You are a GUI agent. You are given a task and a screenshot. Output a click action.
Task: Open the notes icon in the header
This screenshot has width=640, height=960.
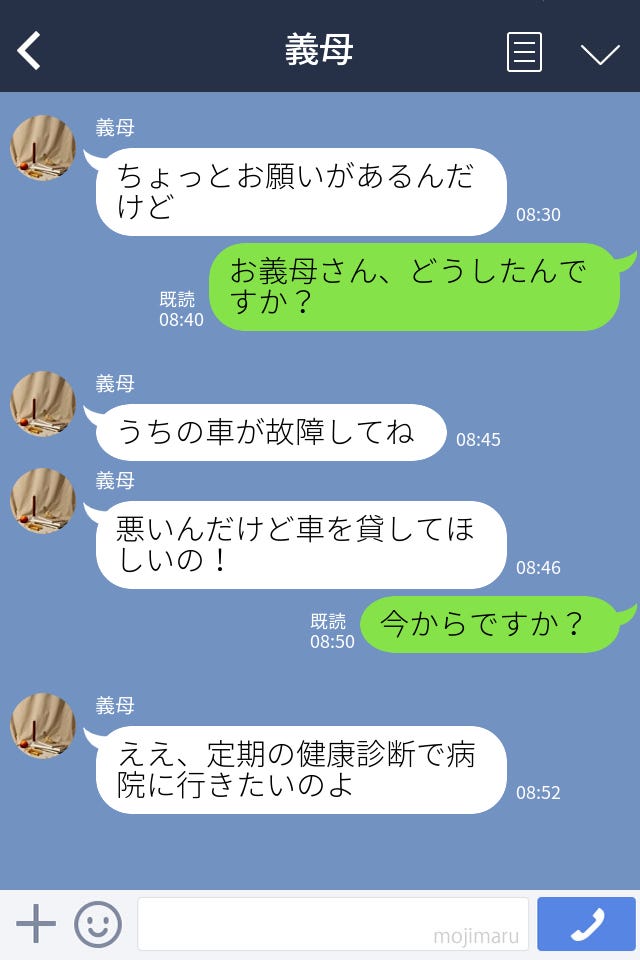click(x=524, y=52)
